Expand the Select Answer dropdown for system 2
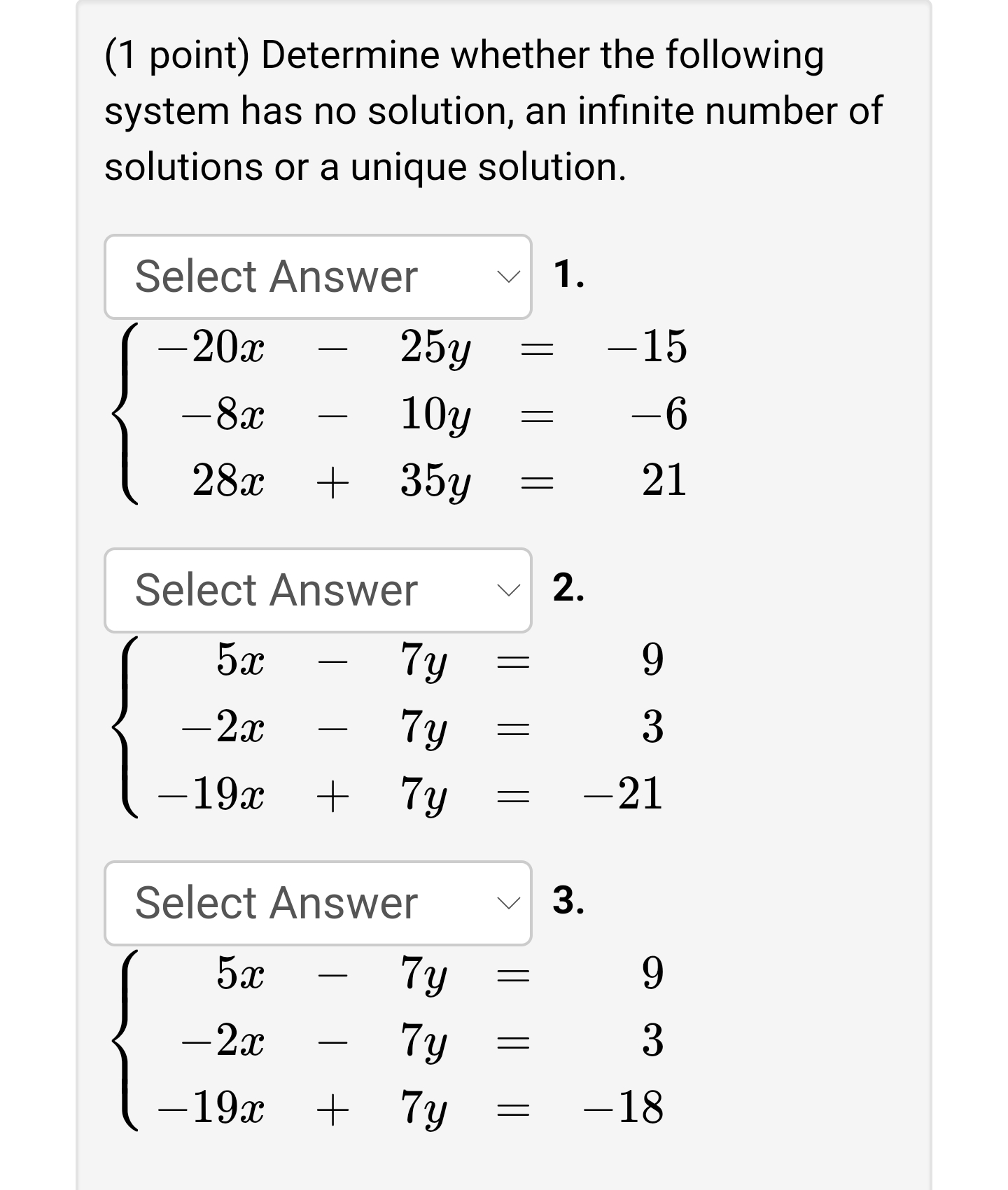1008x1190 pixels. 318,591
